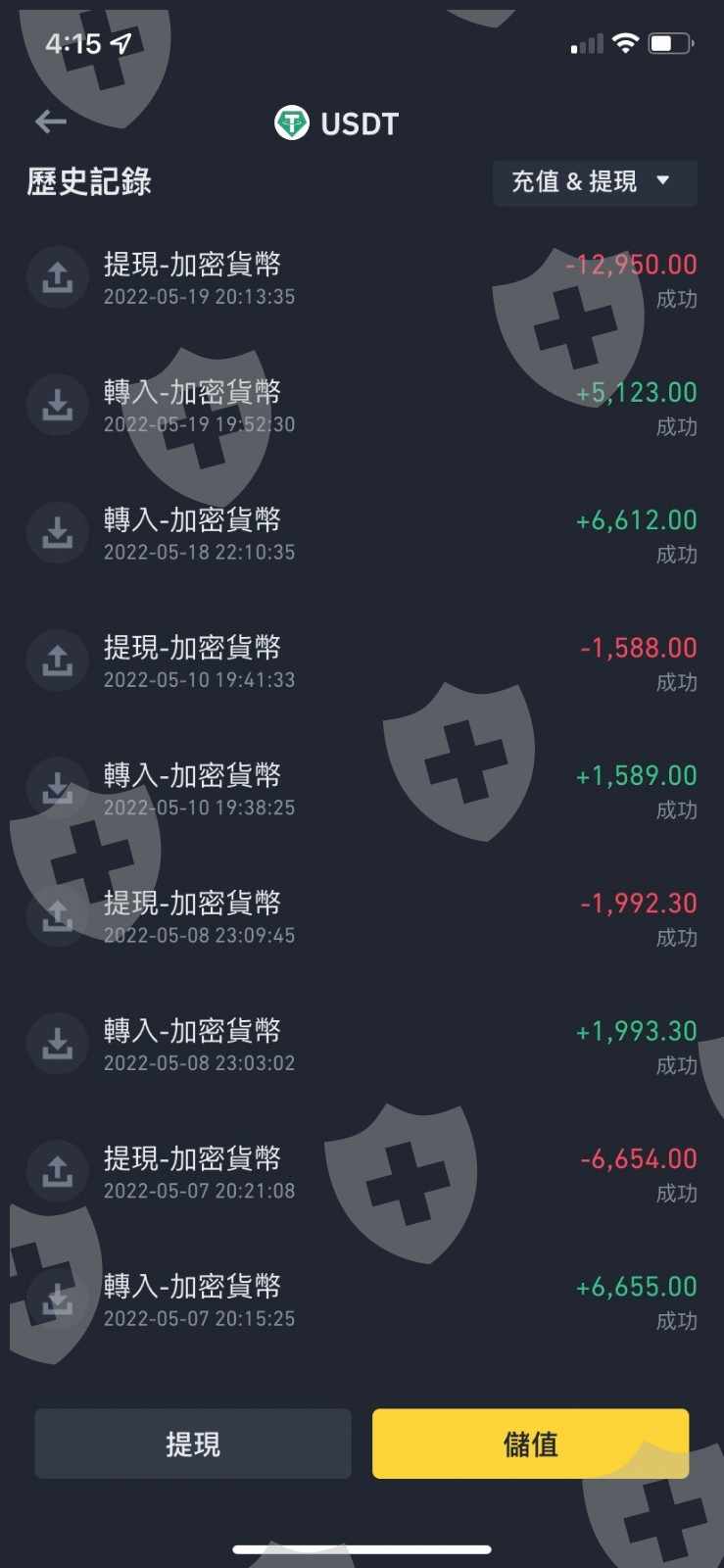View the -6,654.00 withdrawal details
This screenshot has width=724, height=1568.
(x=362, y=1173)
